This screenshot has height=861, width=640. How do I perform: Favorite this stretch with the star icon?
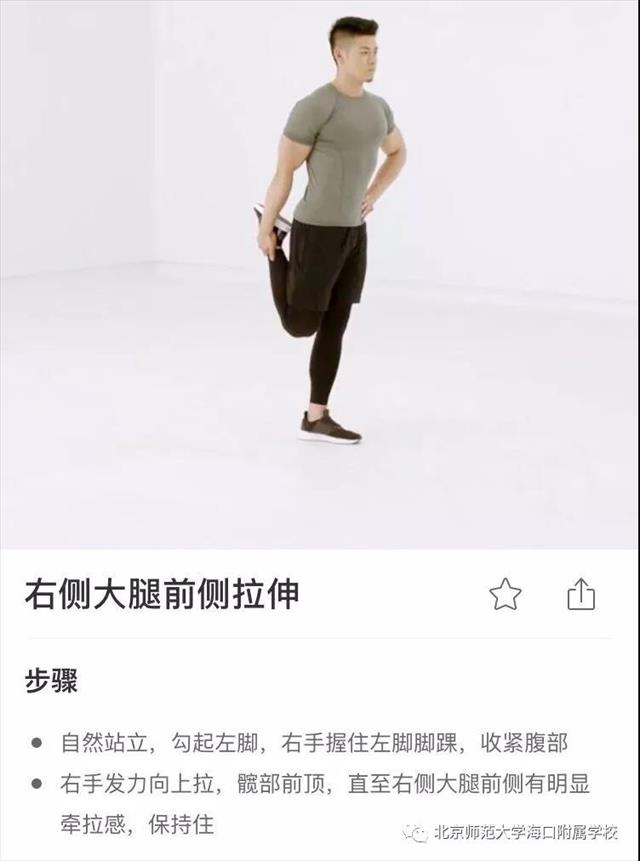pyautogui.click(x=505, y=594)
